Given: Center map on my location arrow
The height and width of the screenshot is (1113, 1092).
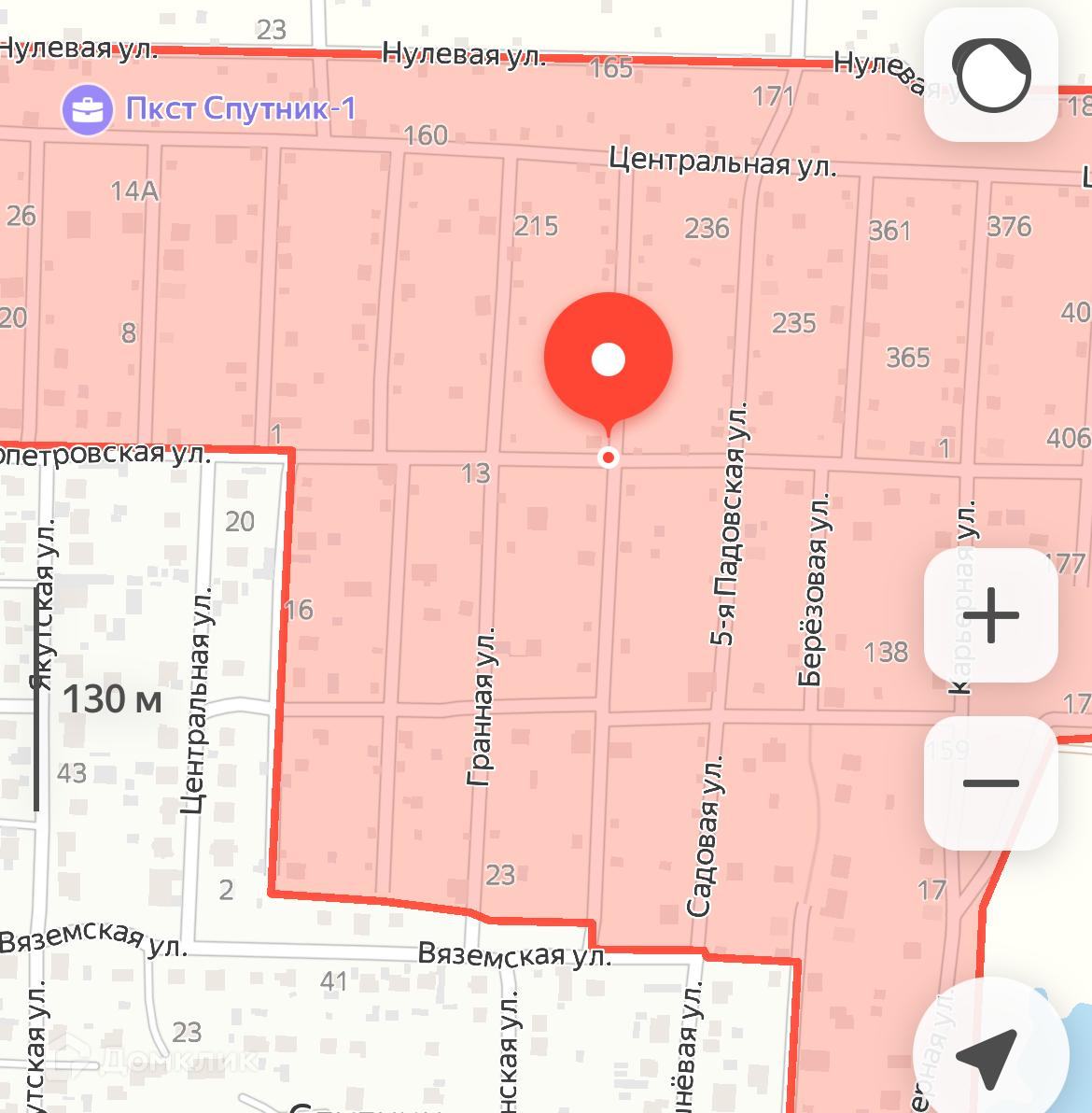Looking at the screenshot, I should [990, 1054].
